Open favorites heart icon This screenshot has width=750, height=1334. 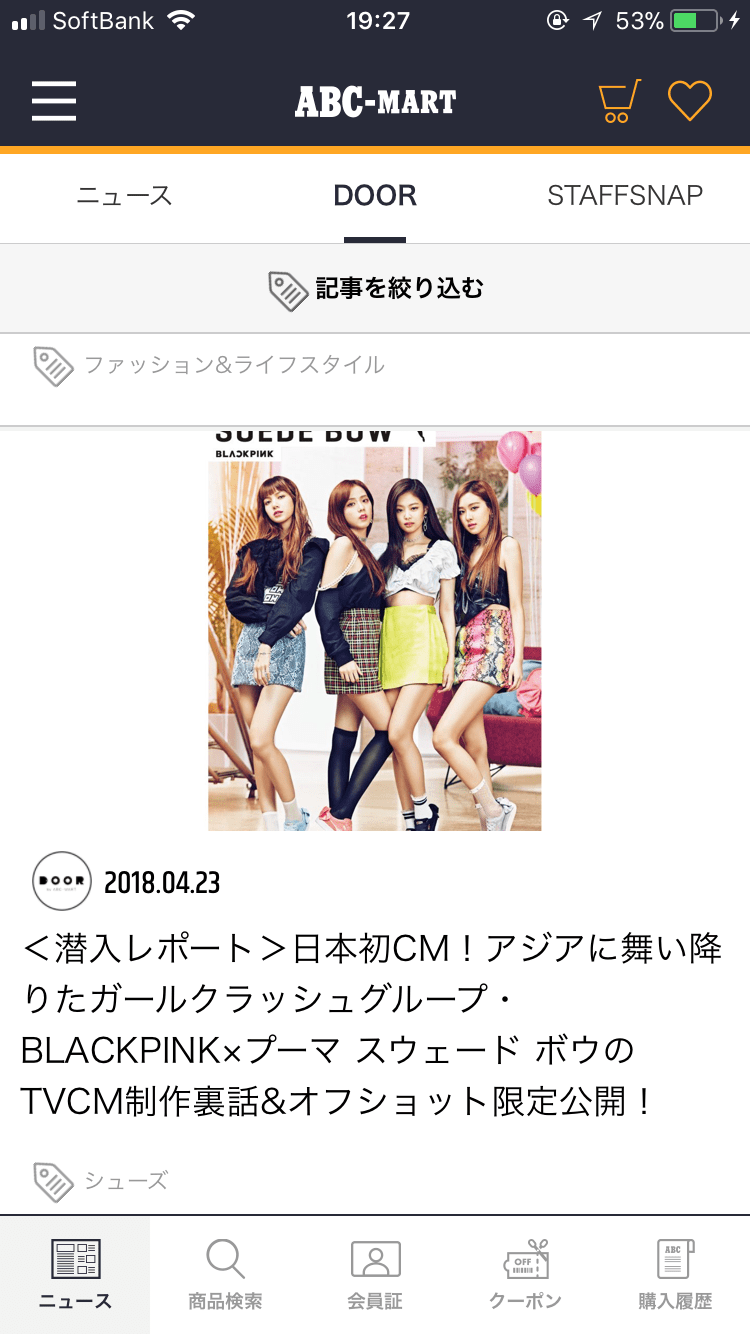689,101
